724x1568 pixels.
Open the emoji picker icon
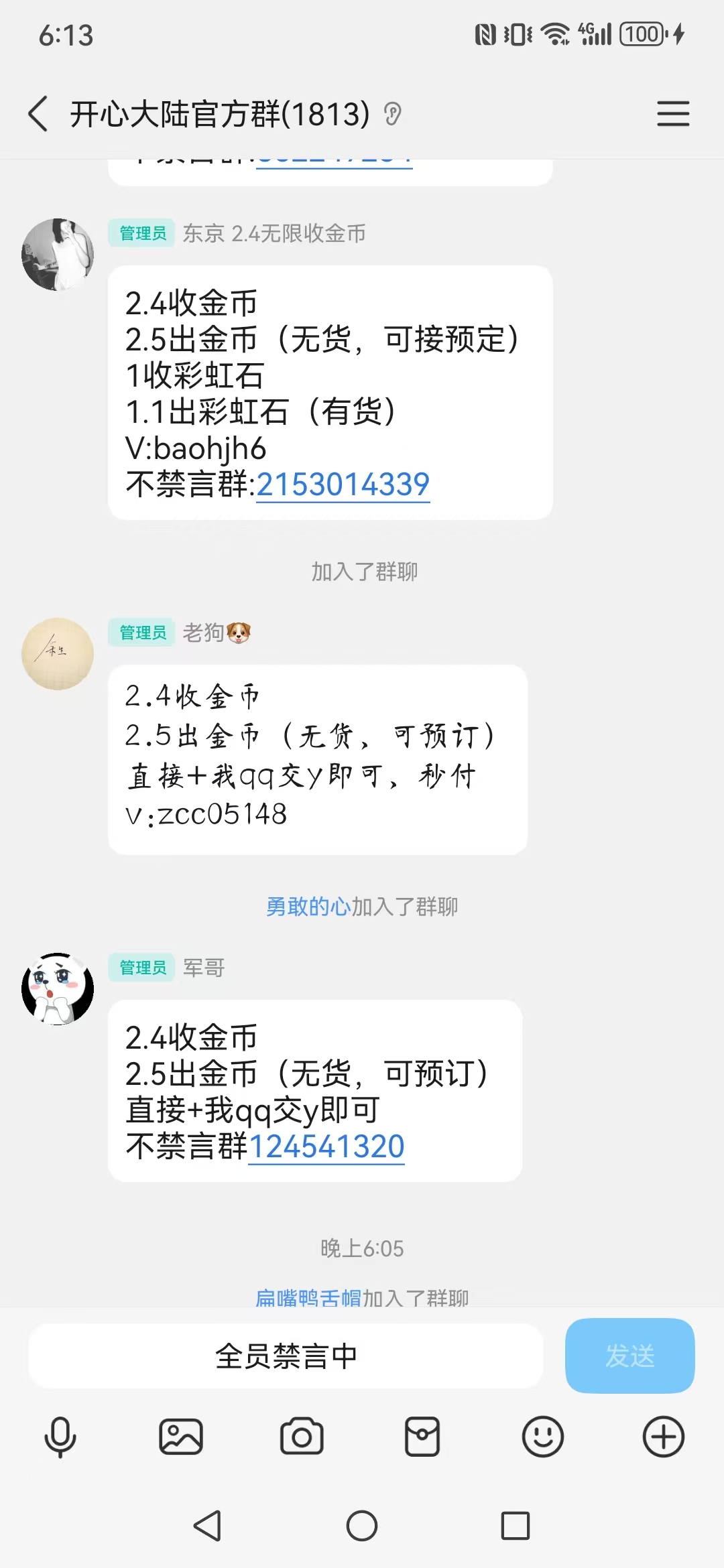click(x=542, y=1436)
